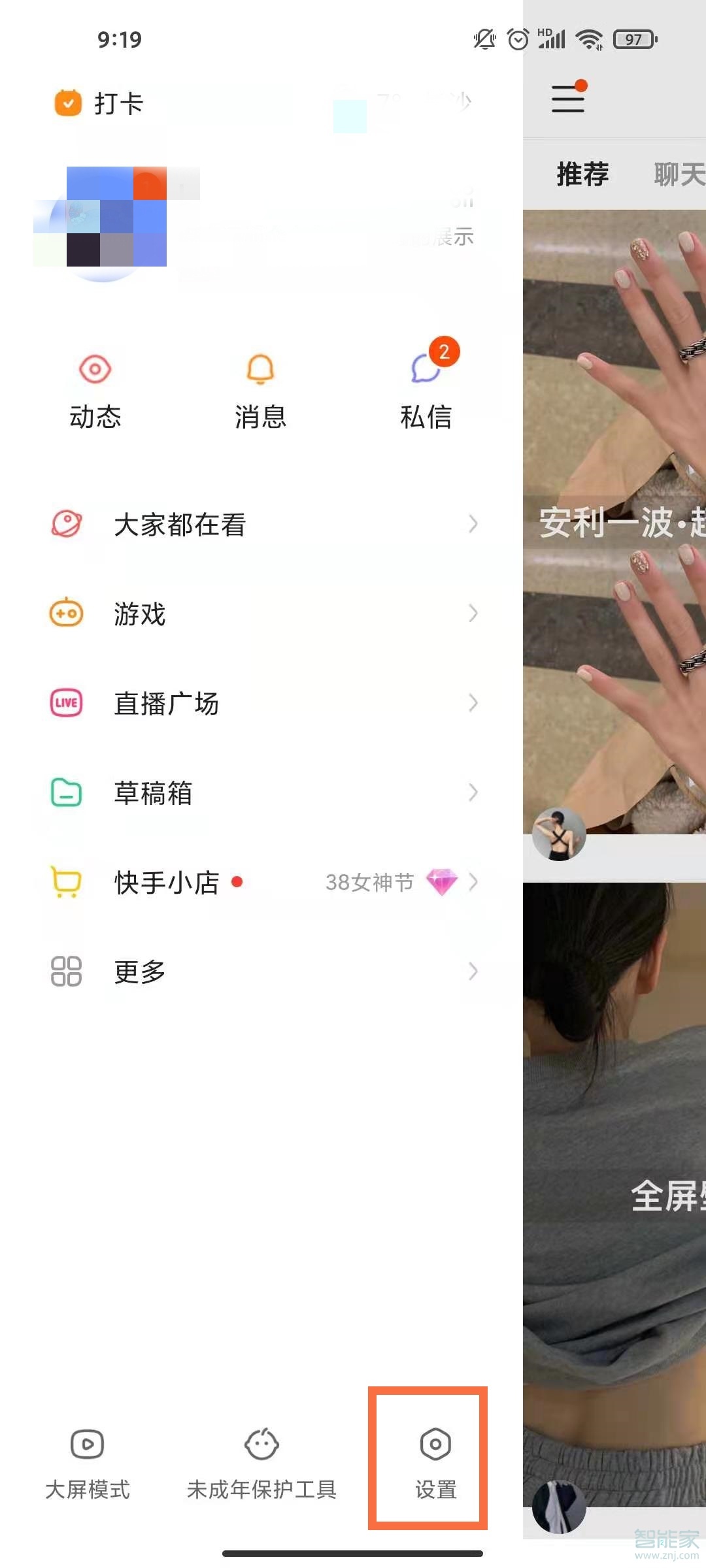Screen dimensions: 706x1568
Task: Open 动态 activity feed
Action: pos(95,390)
